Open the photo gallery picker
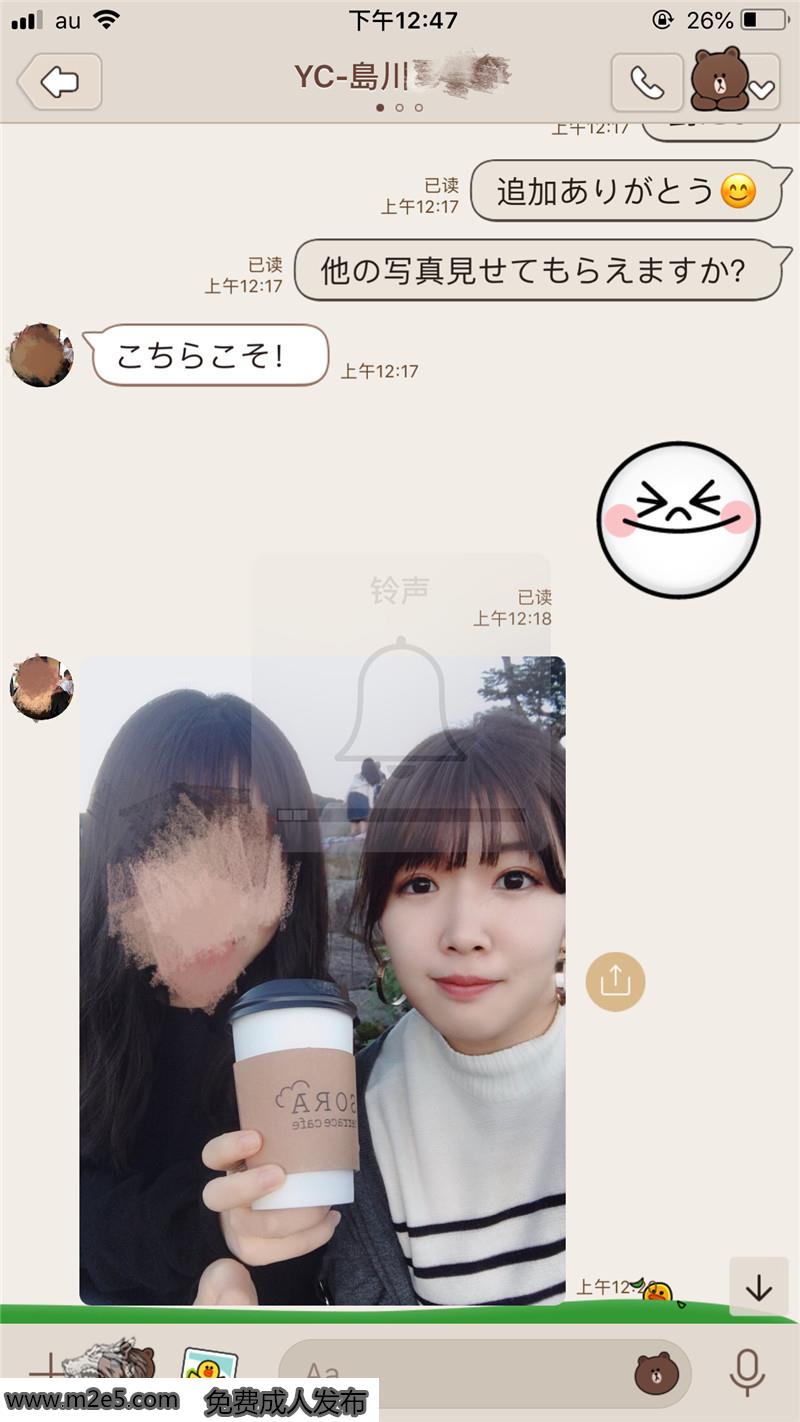Image resolution: width=800 pixels, height=1422 pixels. [209, 1368]
